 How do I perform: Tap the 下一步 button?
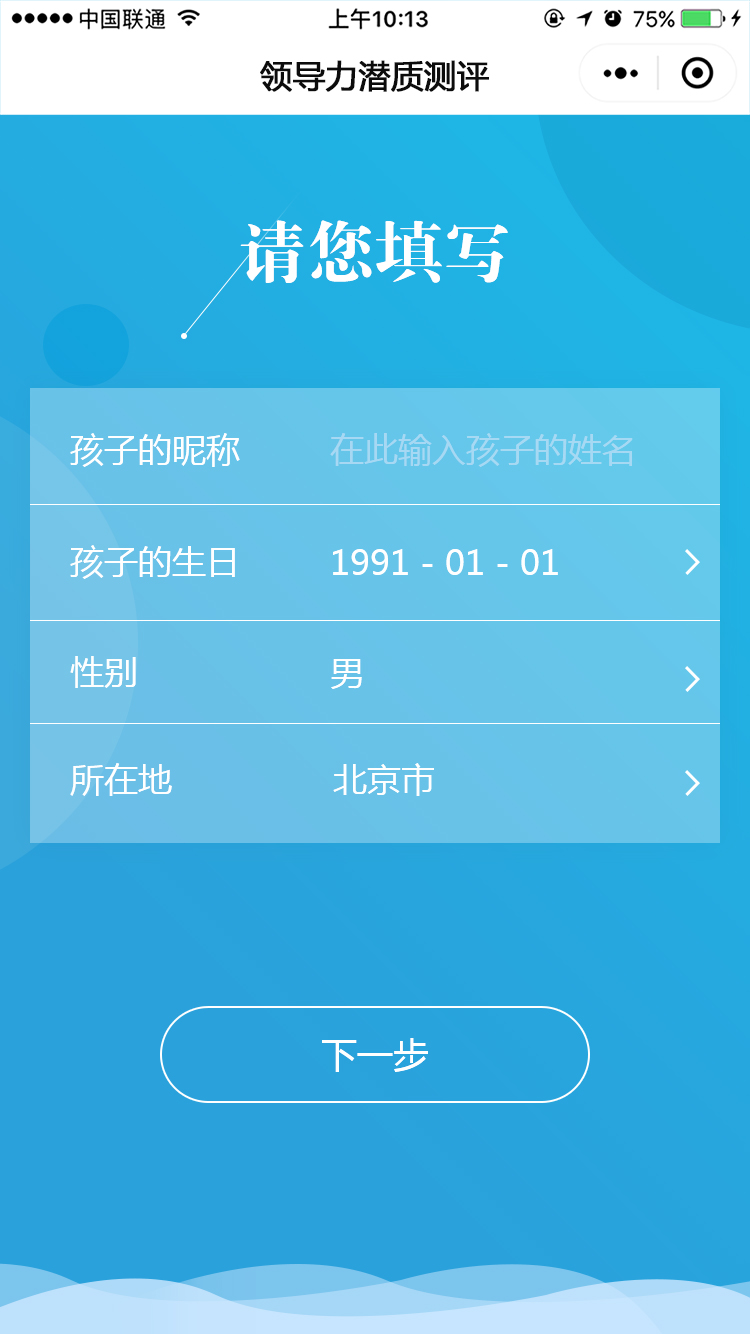tap(375, 1054)
